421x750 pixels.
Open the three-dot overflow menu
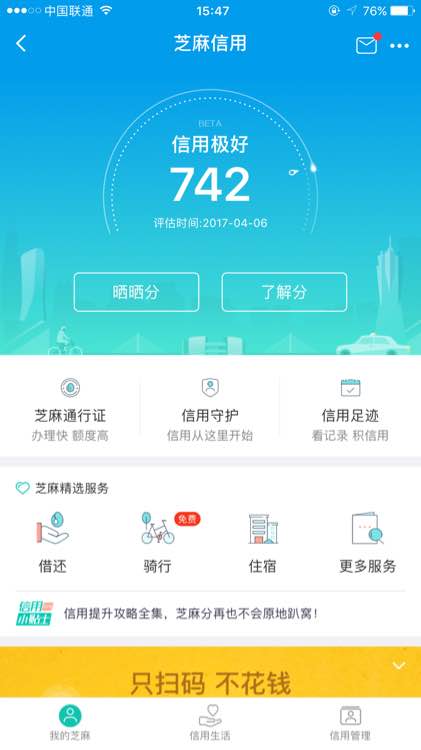point(399,46)
